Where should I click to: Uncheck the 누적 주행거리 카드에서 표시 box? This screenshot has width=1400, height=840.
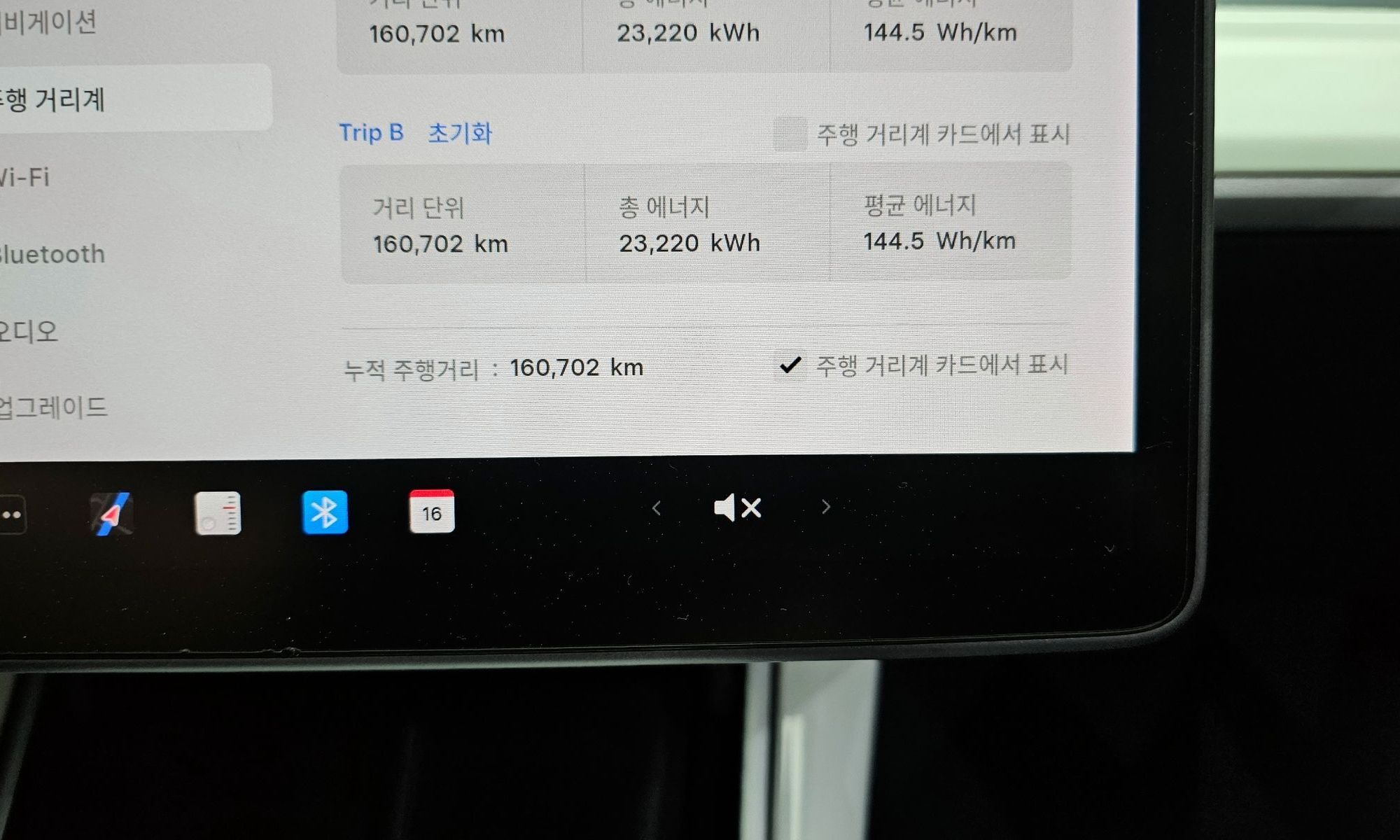(790, 365)
